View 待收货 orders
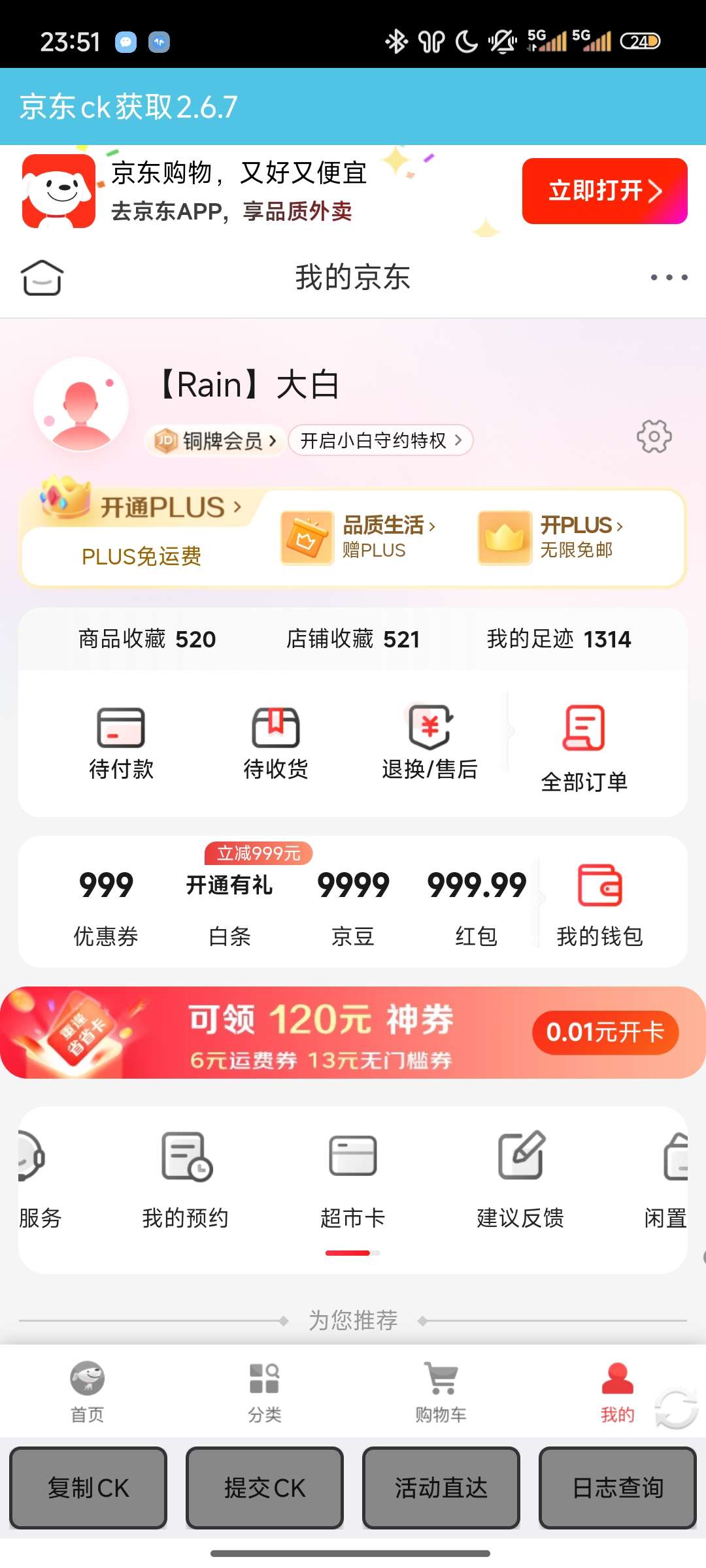 click(x=275, y=743)
